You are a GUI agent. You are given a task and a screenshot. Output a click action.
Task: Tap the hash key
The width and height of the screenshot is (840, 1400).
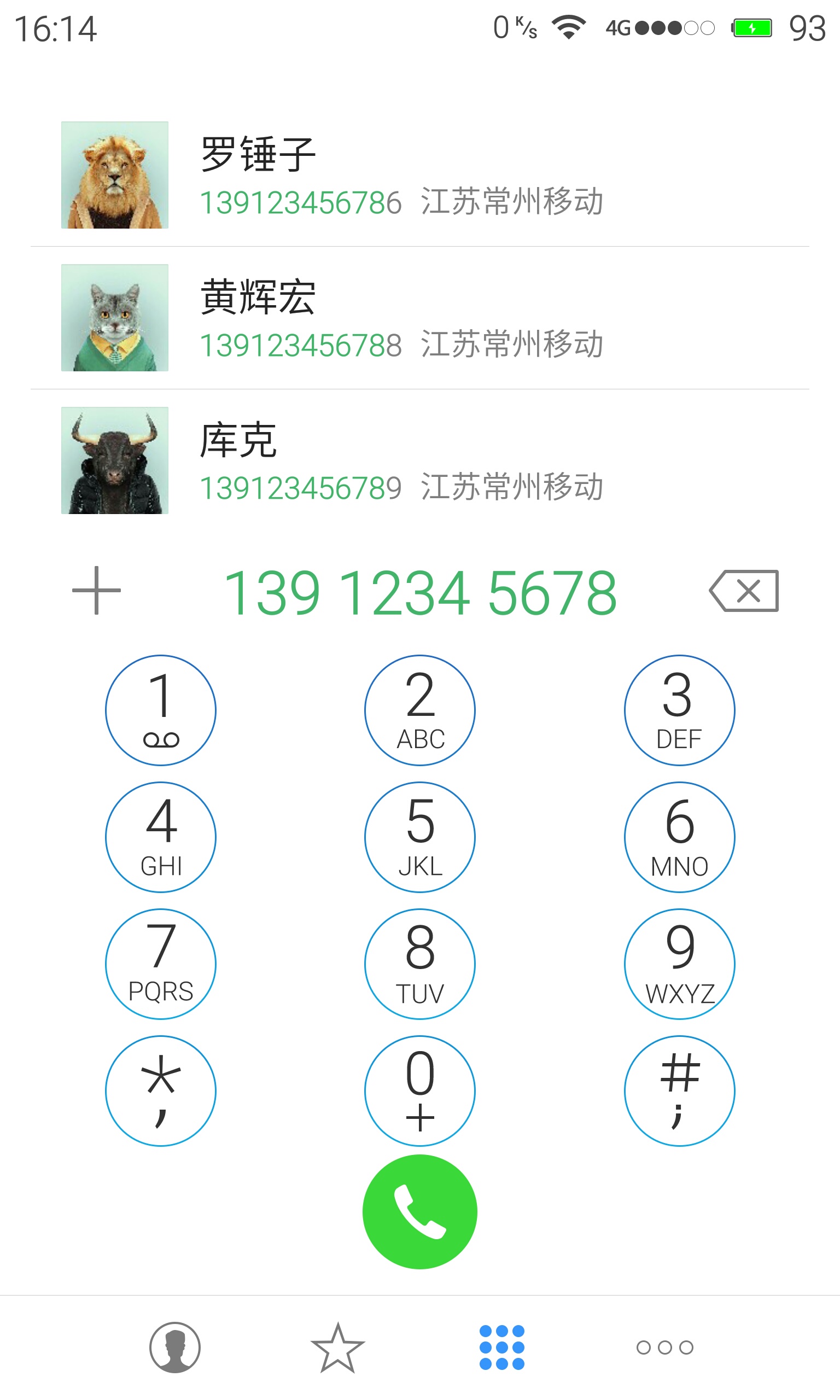(x=679, y=1090)
